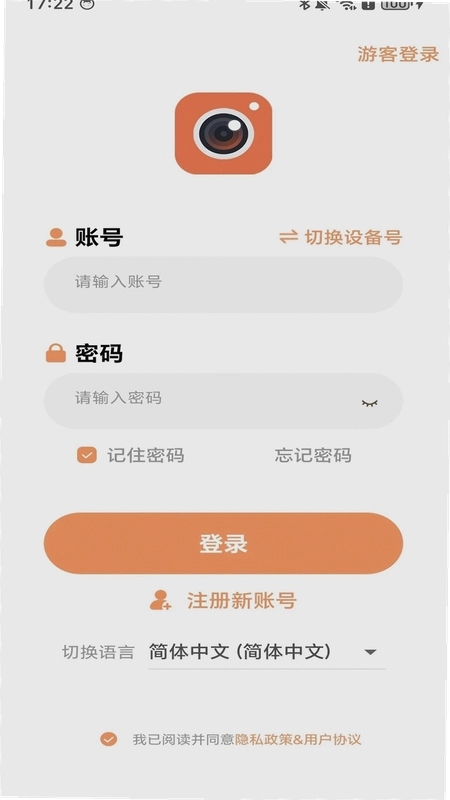Uncheck the 我已阅读并同意 agreement checkbox

click(108, 739)
